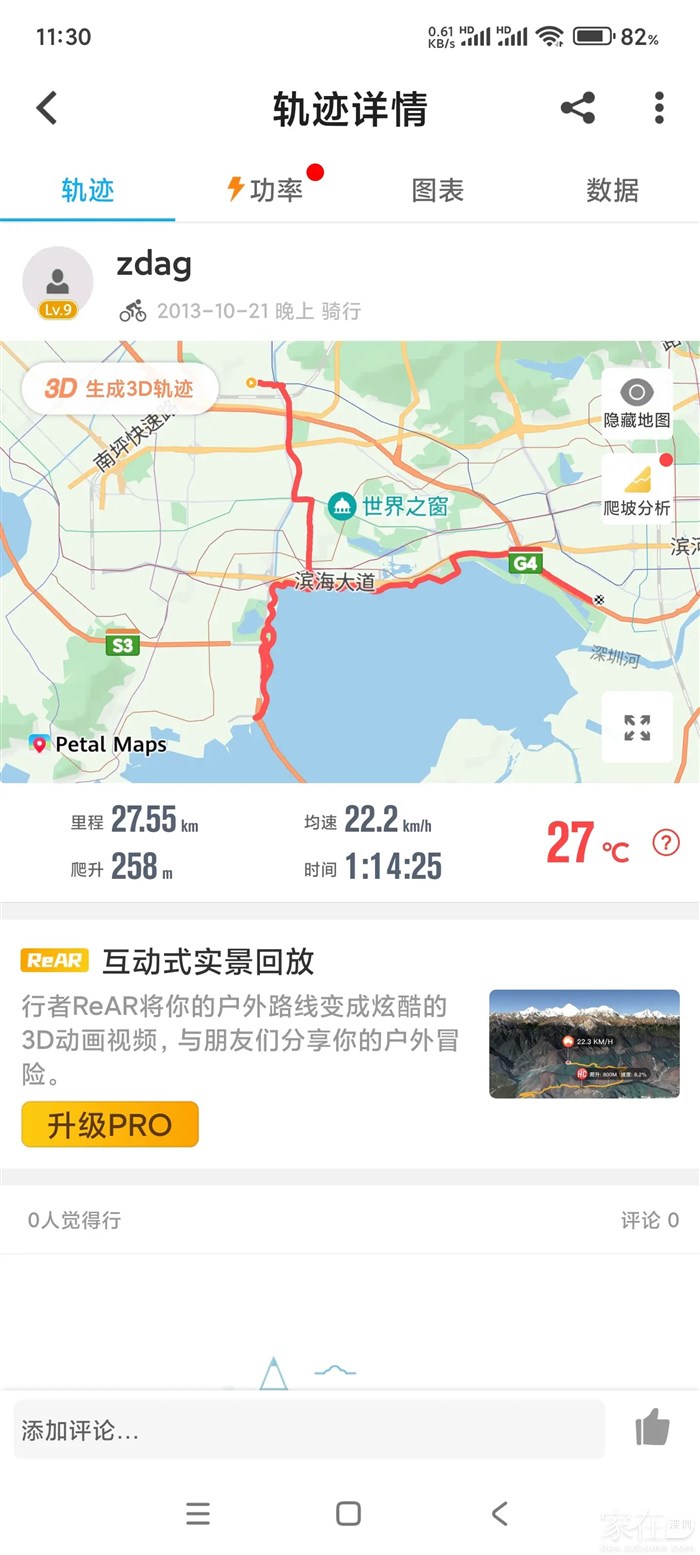Tap the 升级PRO upgrade button
This screenshot has height=1555, width=700.
pyautogui.click(x=110, y=1125)
